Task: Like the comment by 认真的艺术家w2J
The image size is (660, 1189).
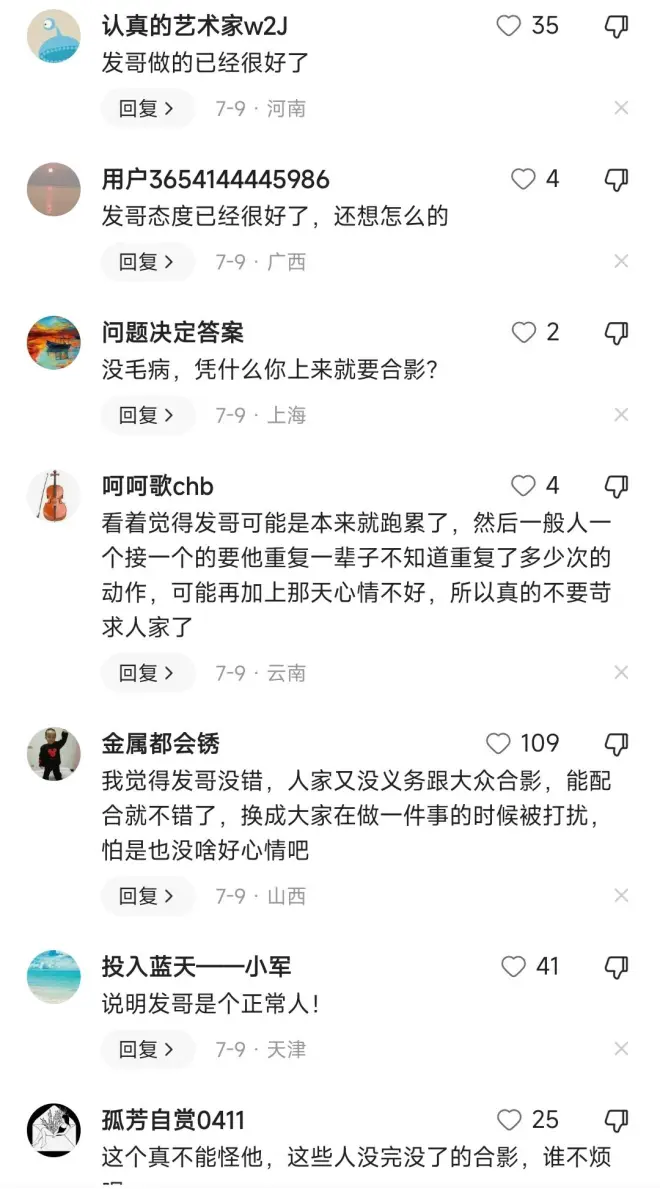Action: 510,26
